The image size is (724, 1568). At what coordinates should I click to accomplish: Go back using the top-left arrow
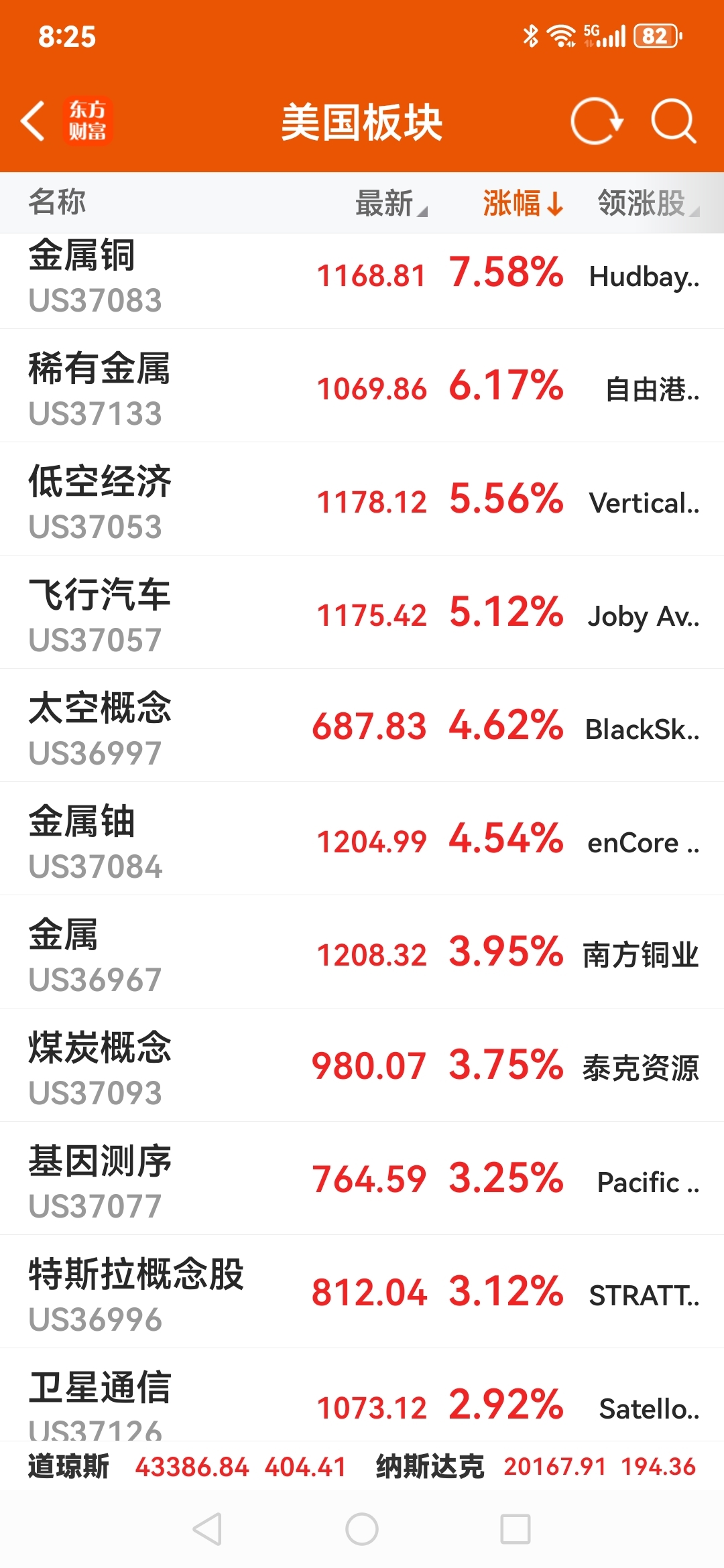click(x=34, y=121)
